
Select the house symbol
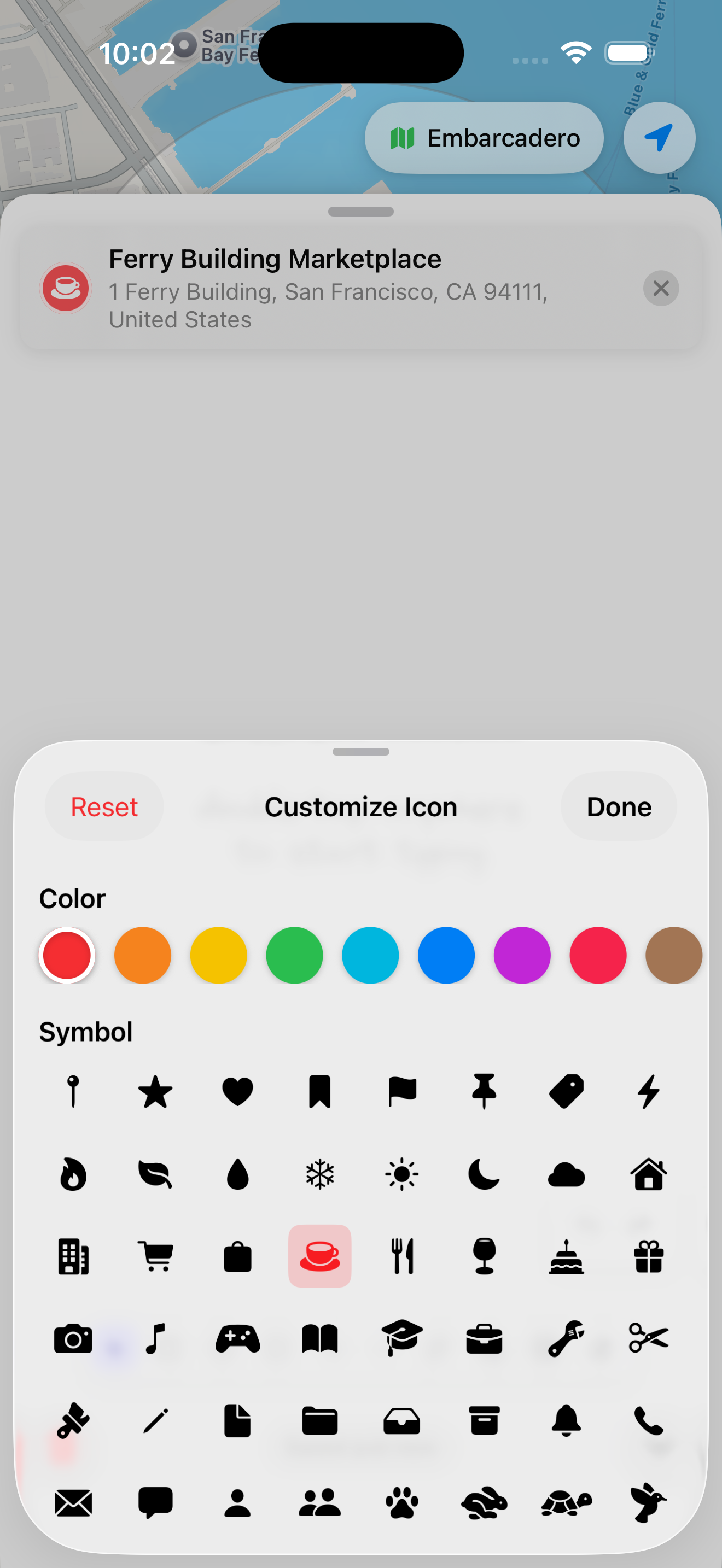(x=648, y=1174)
